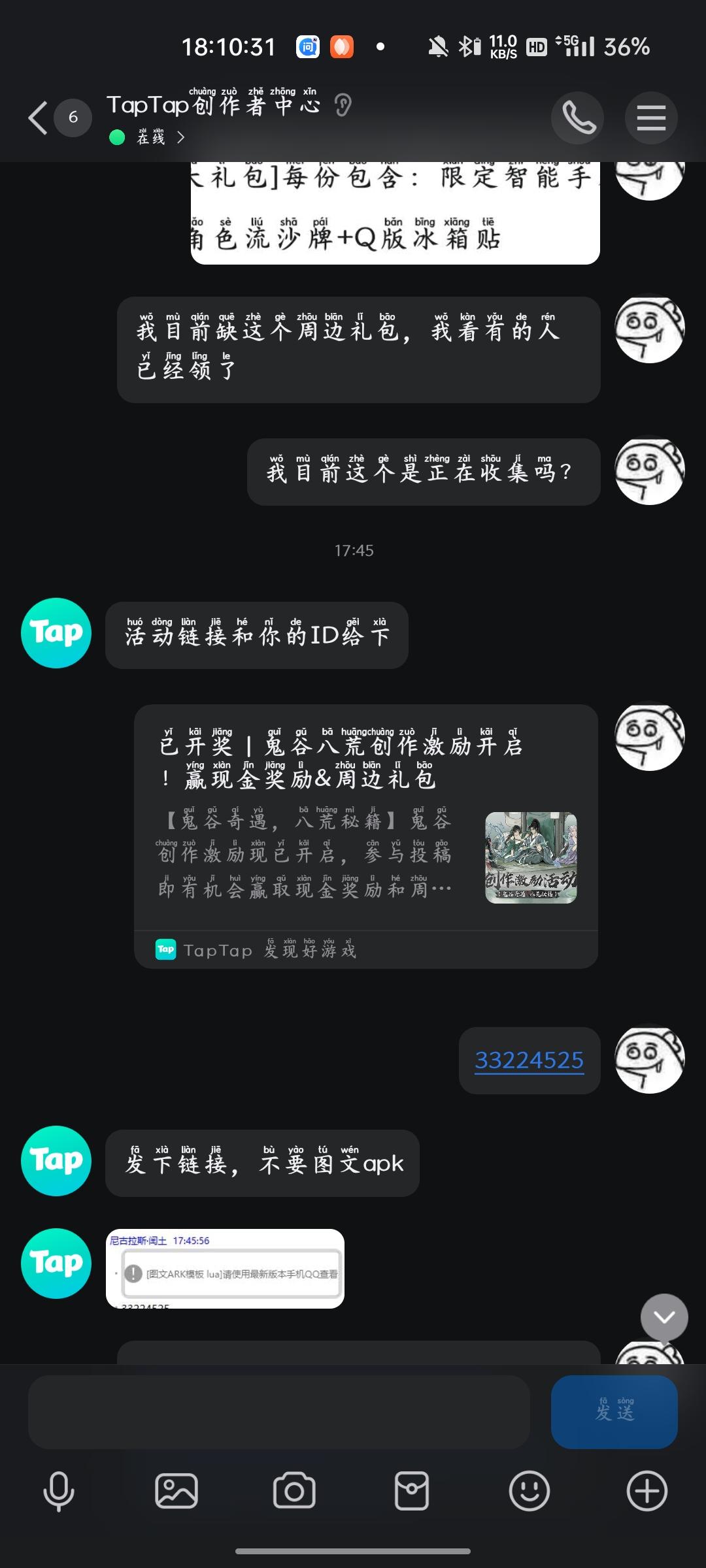The width and height of the screenshot is (706, 1568).
Task: Open the red packet feature
Action: tap(412, 1490)
